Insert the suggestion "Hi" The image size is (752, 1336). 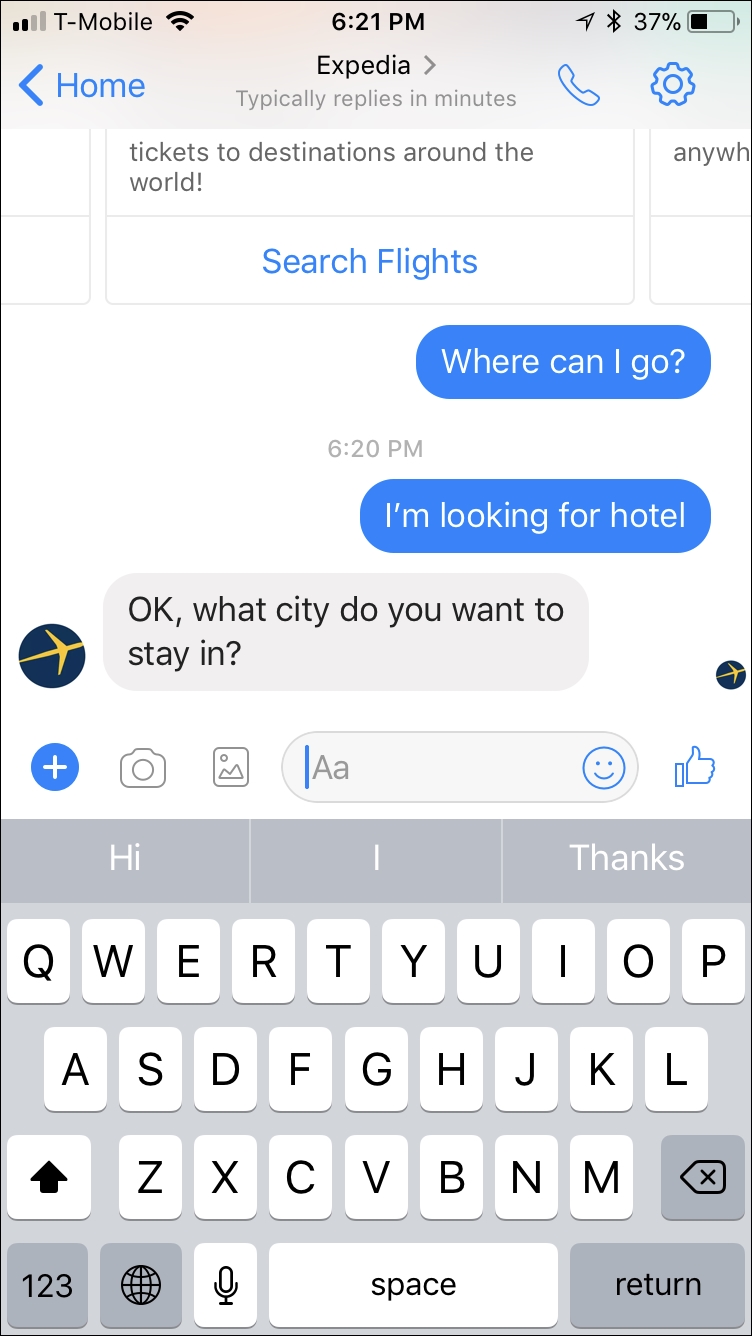[x=125, y=858]
